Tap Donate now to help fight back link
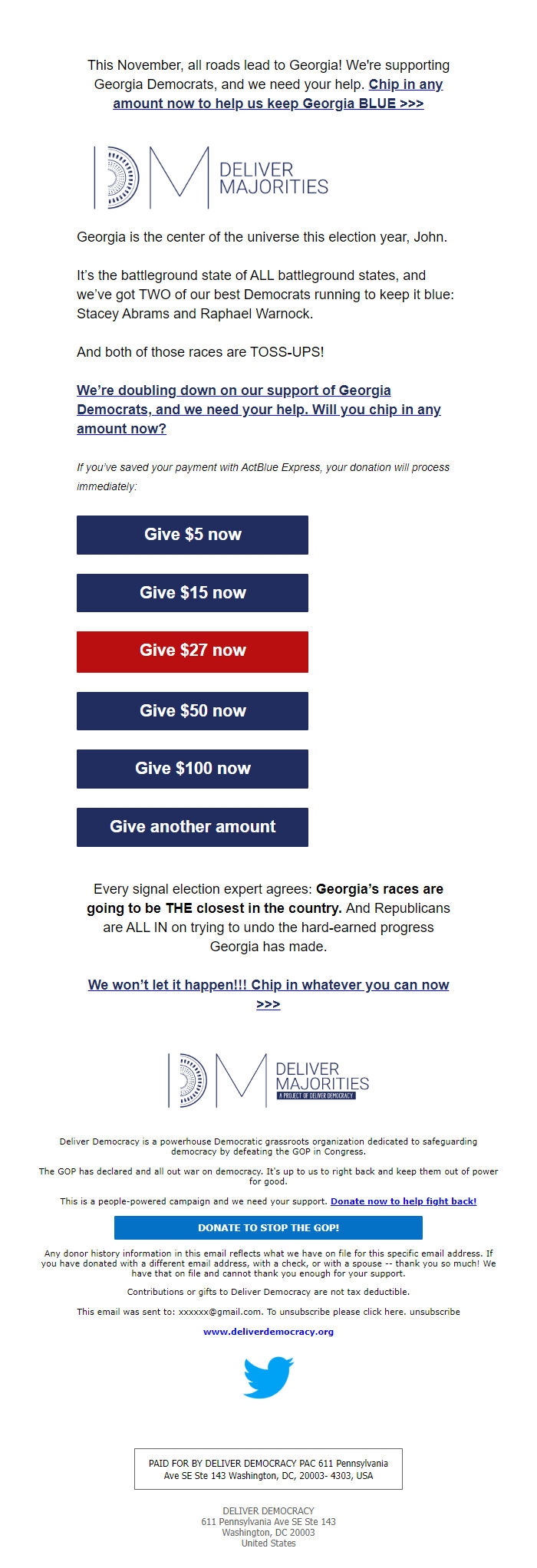 pyautogui.click(x=403, y=1201)
